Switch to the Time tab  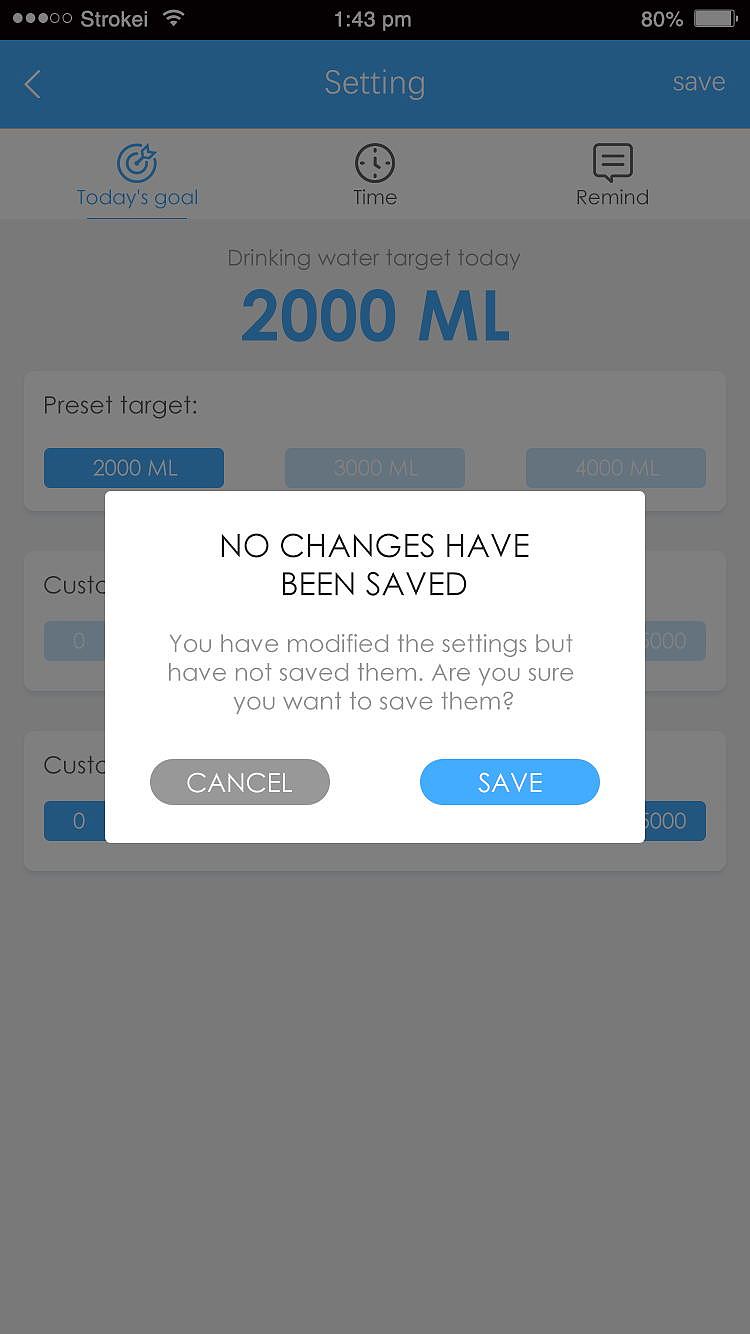(x=375, y=175)
